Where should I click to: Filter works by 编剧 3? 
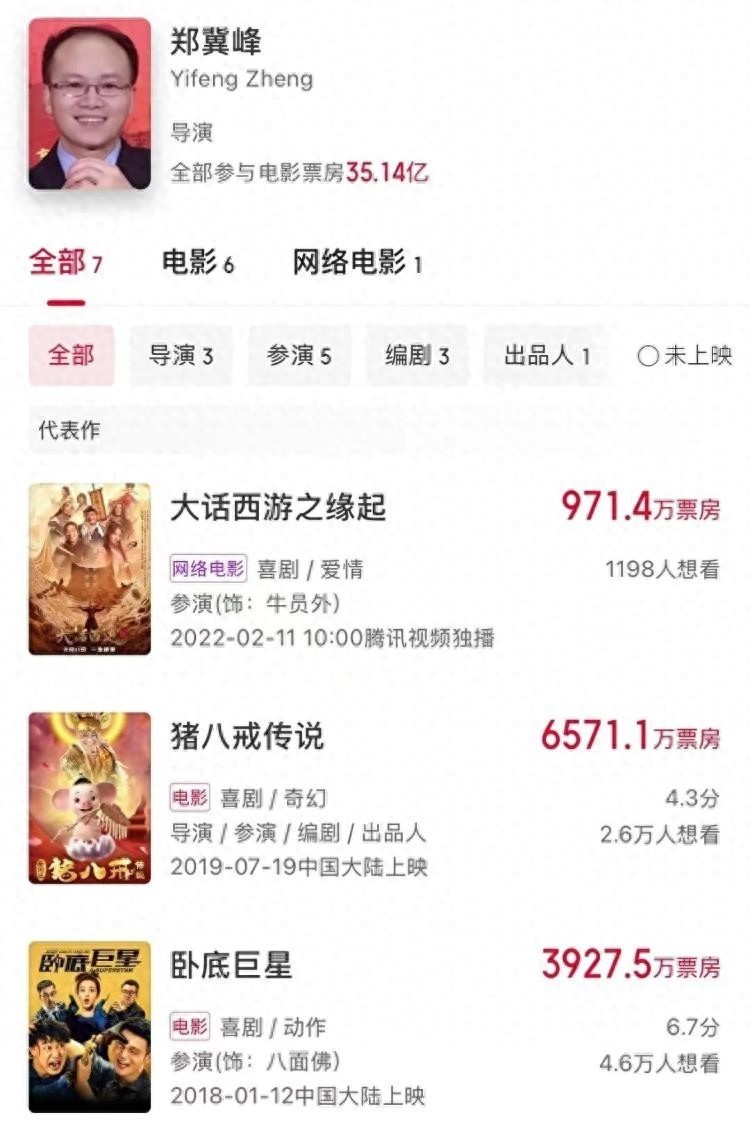[417, 355]
